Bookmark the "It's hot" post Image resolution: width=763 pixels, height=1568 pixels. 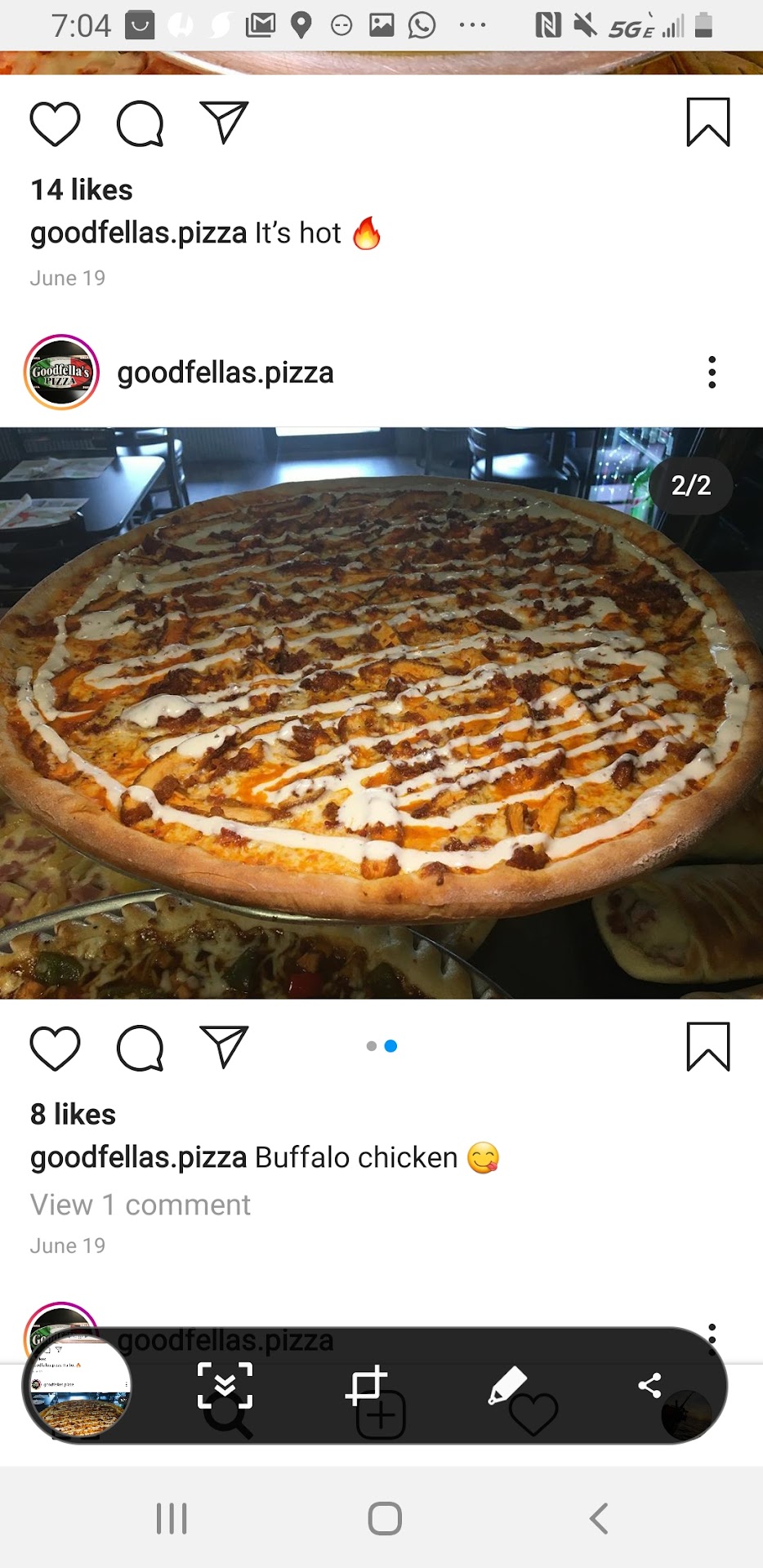707,122
